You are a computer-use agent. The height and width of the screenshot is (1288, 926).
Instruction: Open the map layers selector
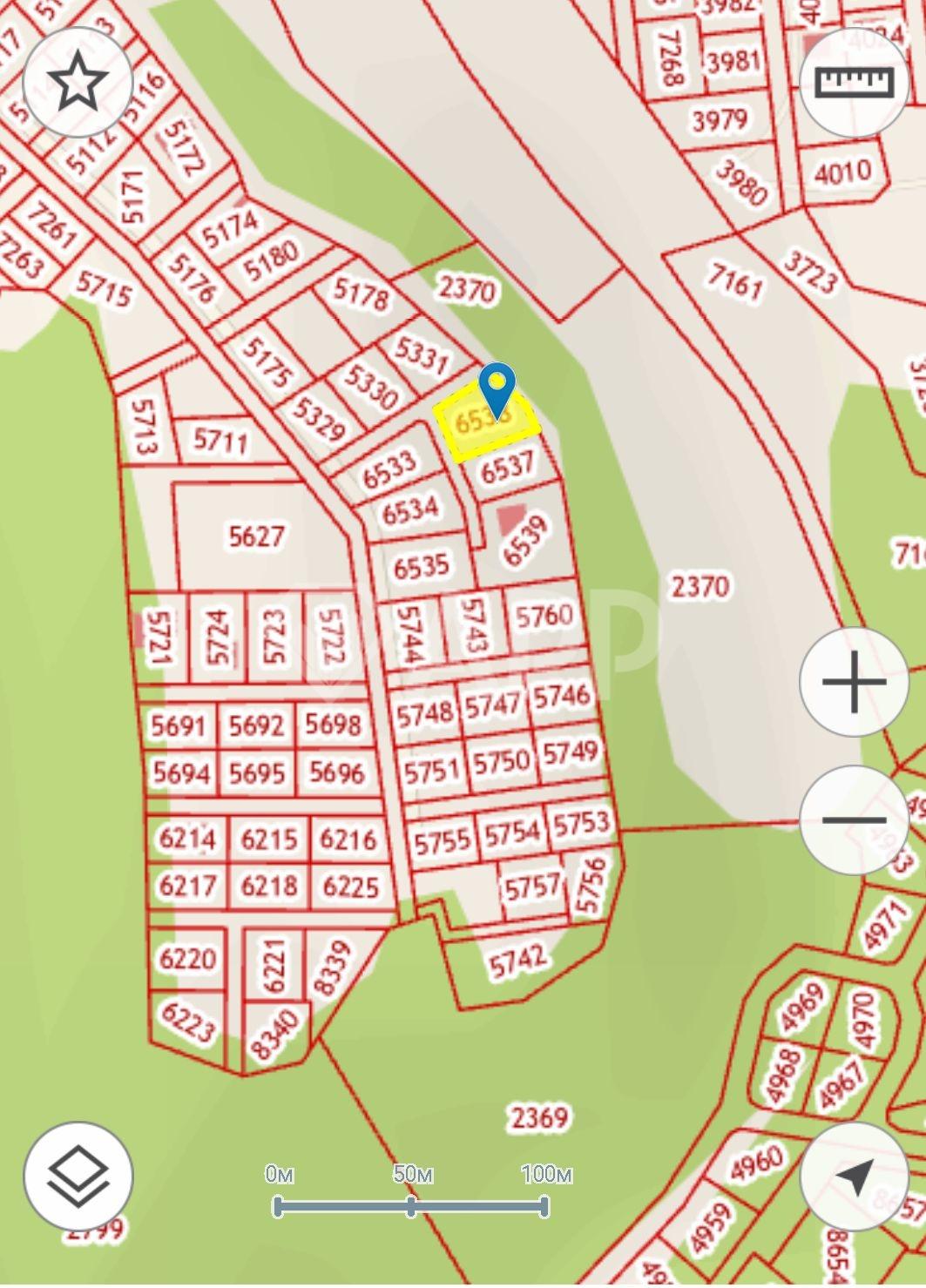pyautogui.click(x=78, y=1176)
